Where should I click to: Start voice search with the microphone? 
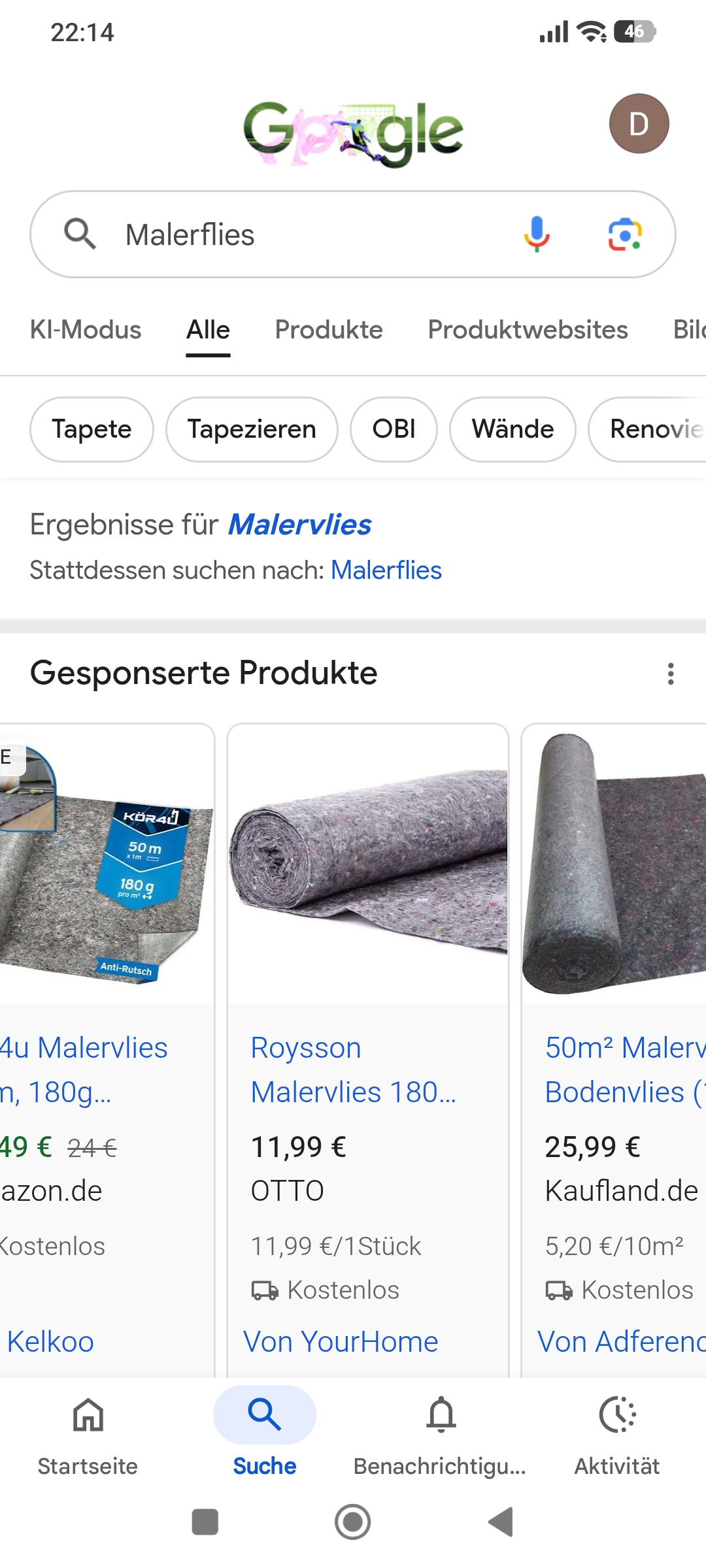(x=537, y=234)
